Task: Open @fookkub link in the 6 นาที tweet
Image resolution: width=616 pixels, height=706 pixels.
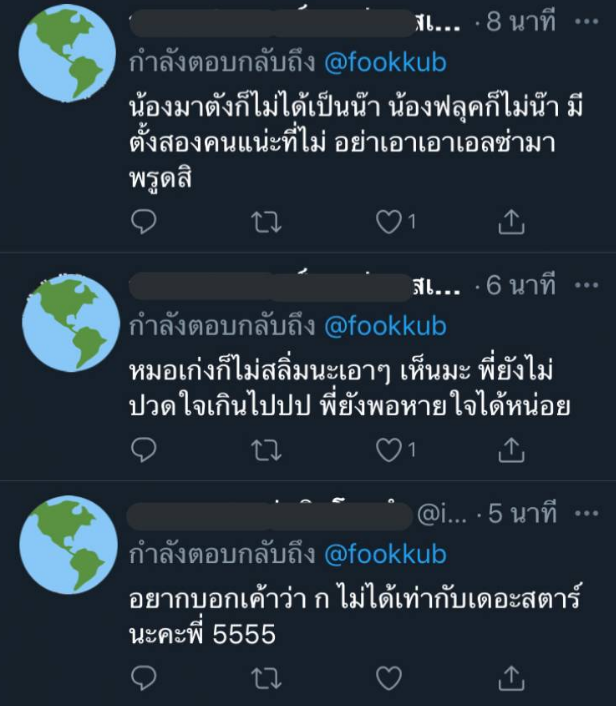Action: [386, 325]
